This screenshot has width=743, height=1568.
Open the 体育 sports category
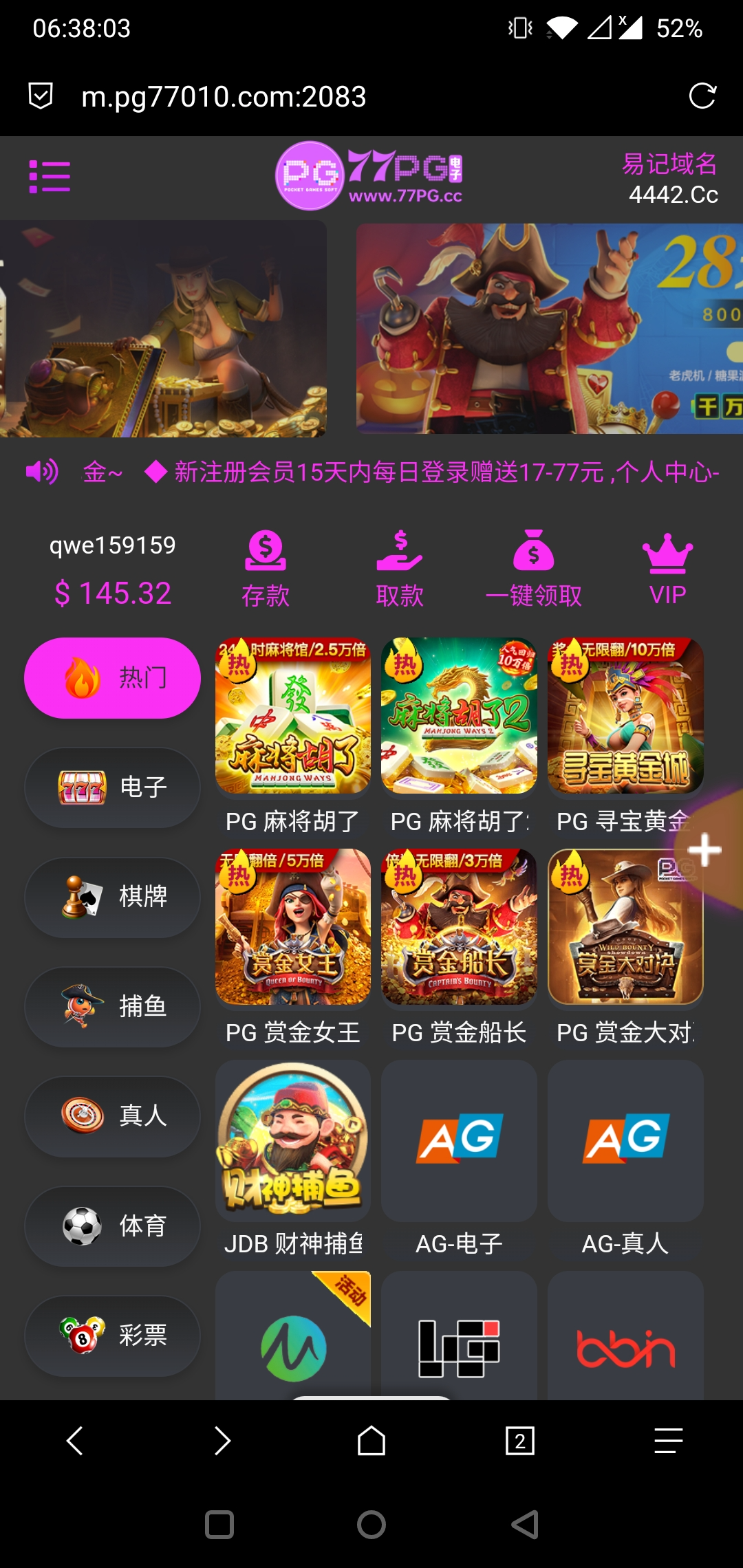(113, 1226)
